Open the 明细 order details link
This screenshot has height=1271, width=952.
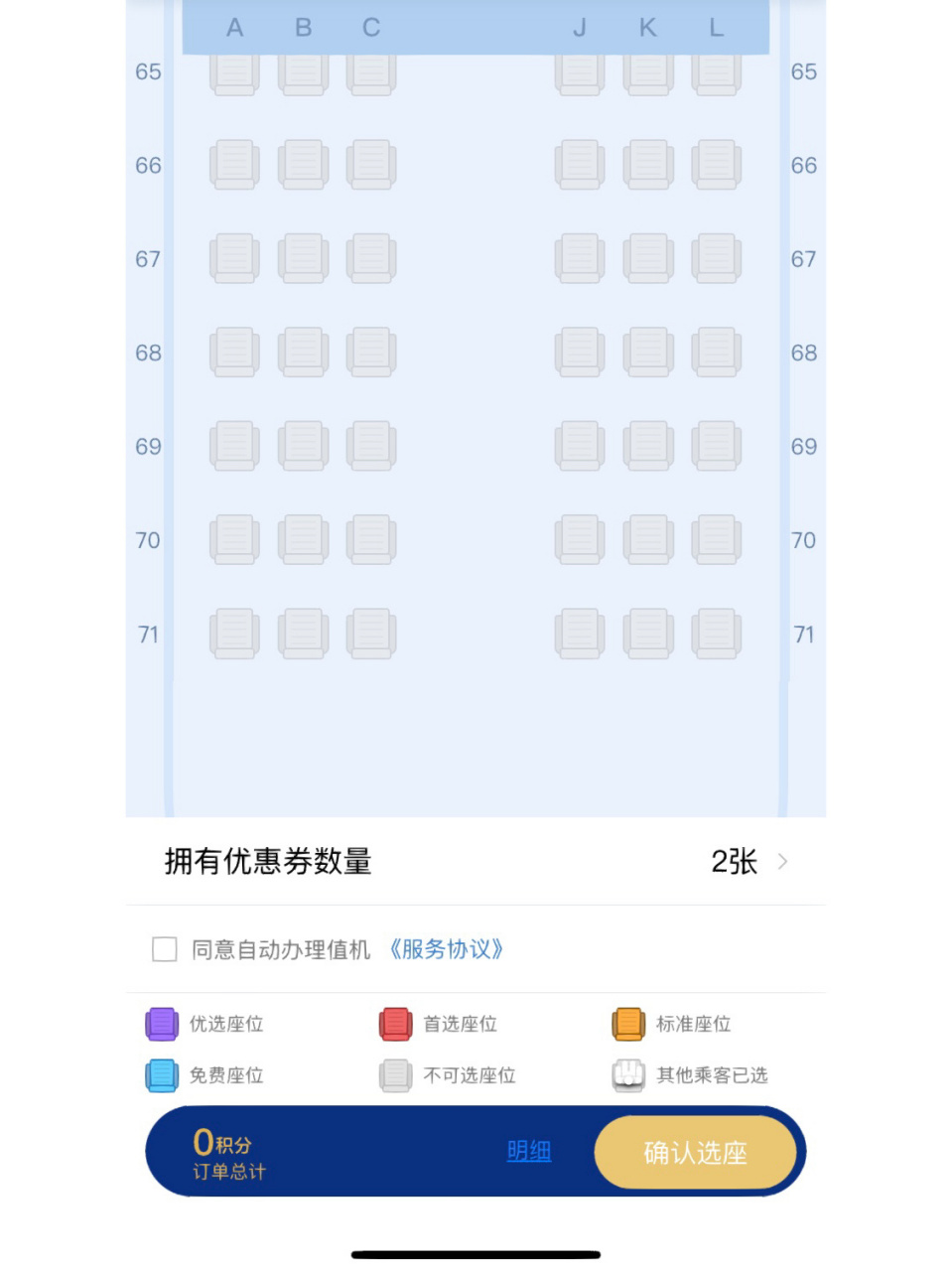528,1151
